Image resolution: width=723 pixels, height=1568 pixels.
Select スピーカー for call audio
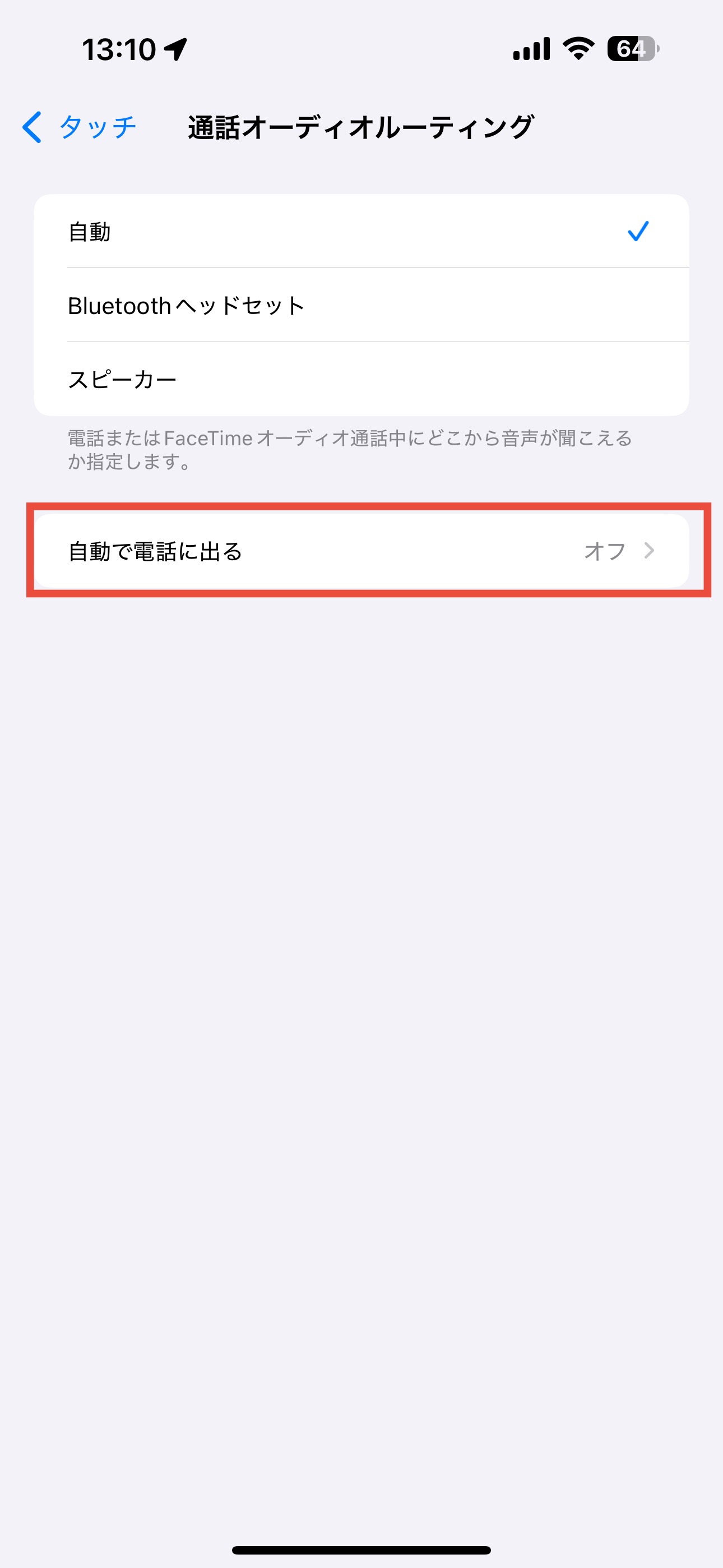pos(360,379)
